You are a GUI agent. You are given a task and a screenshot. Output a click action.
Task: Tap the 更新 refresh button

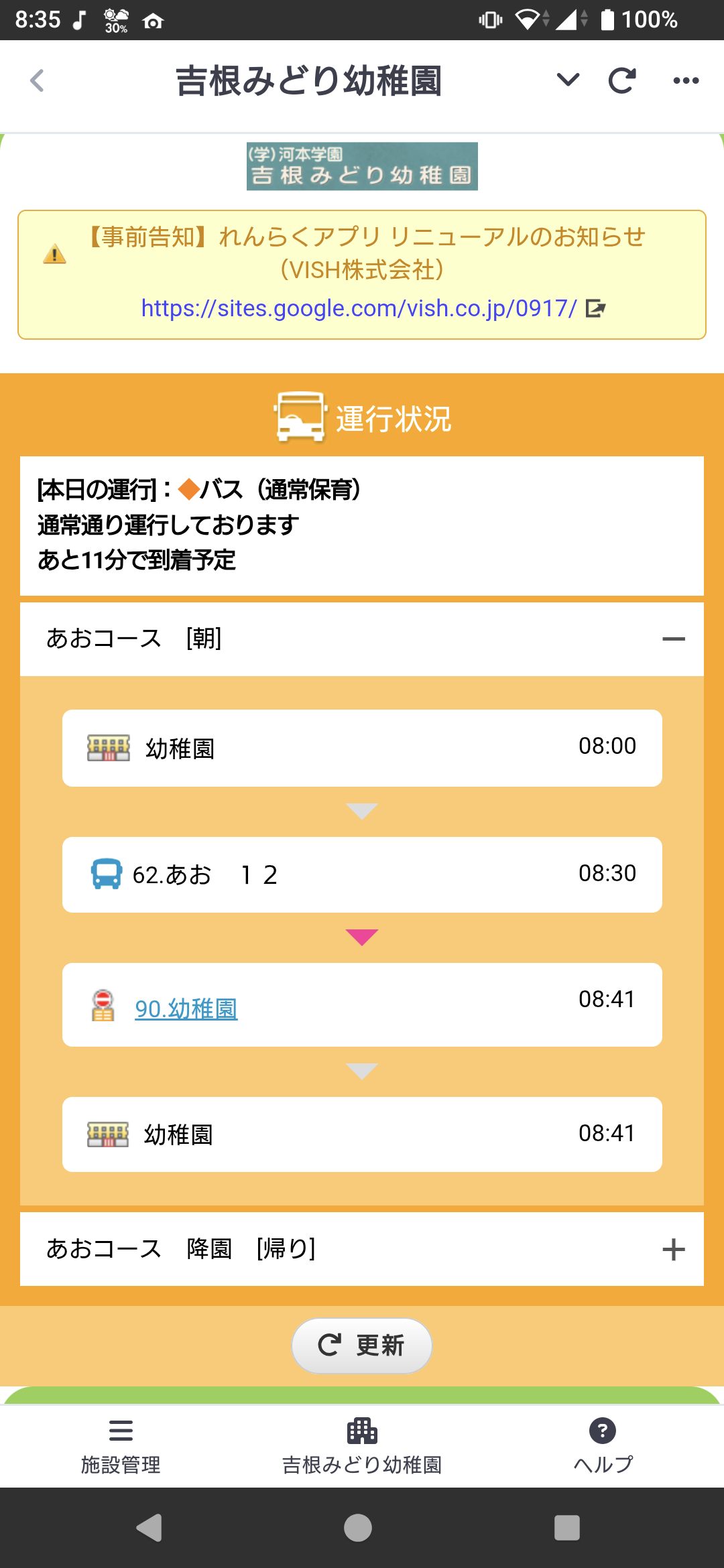pyautogui.click(x=362, y=1346)
